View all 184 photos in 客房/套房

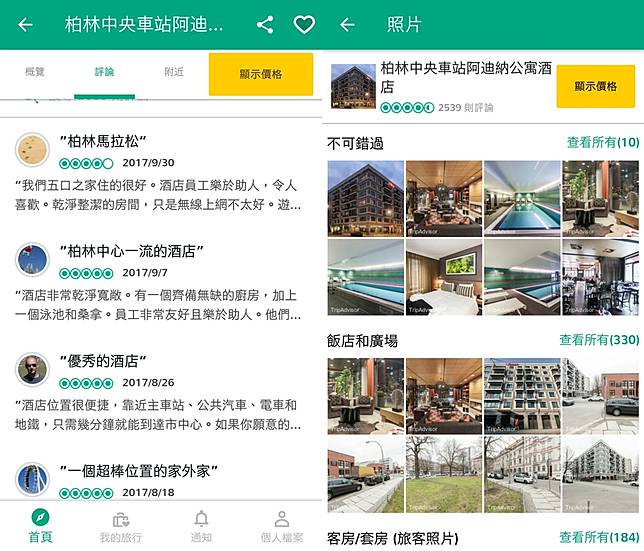point(598,538)
